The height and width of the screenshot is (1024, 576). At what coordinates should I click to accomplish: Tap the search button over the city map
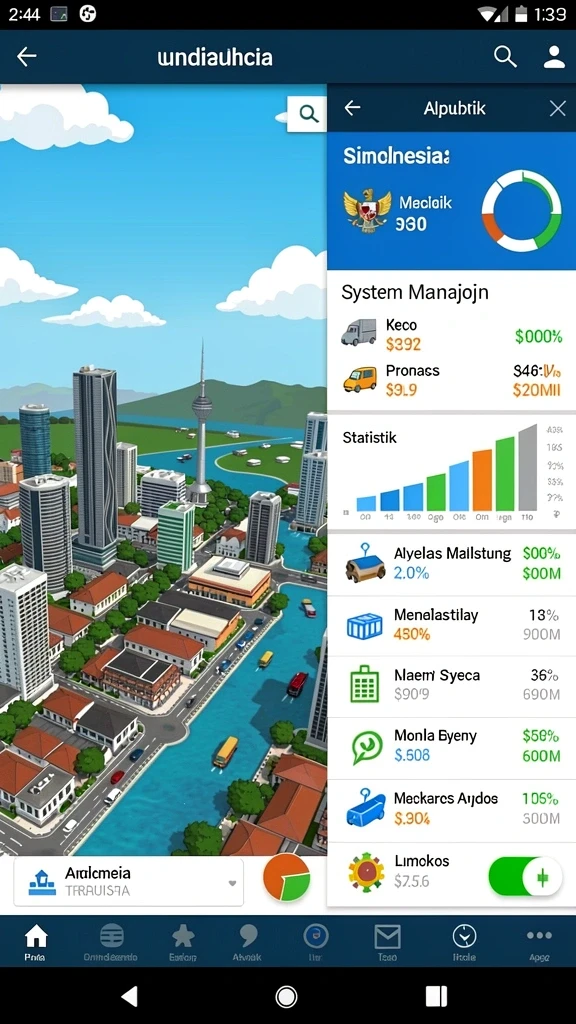(x=308, y=114)
